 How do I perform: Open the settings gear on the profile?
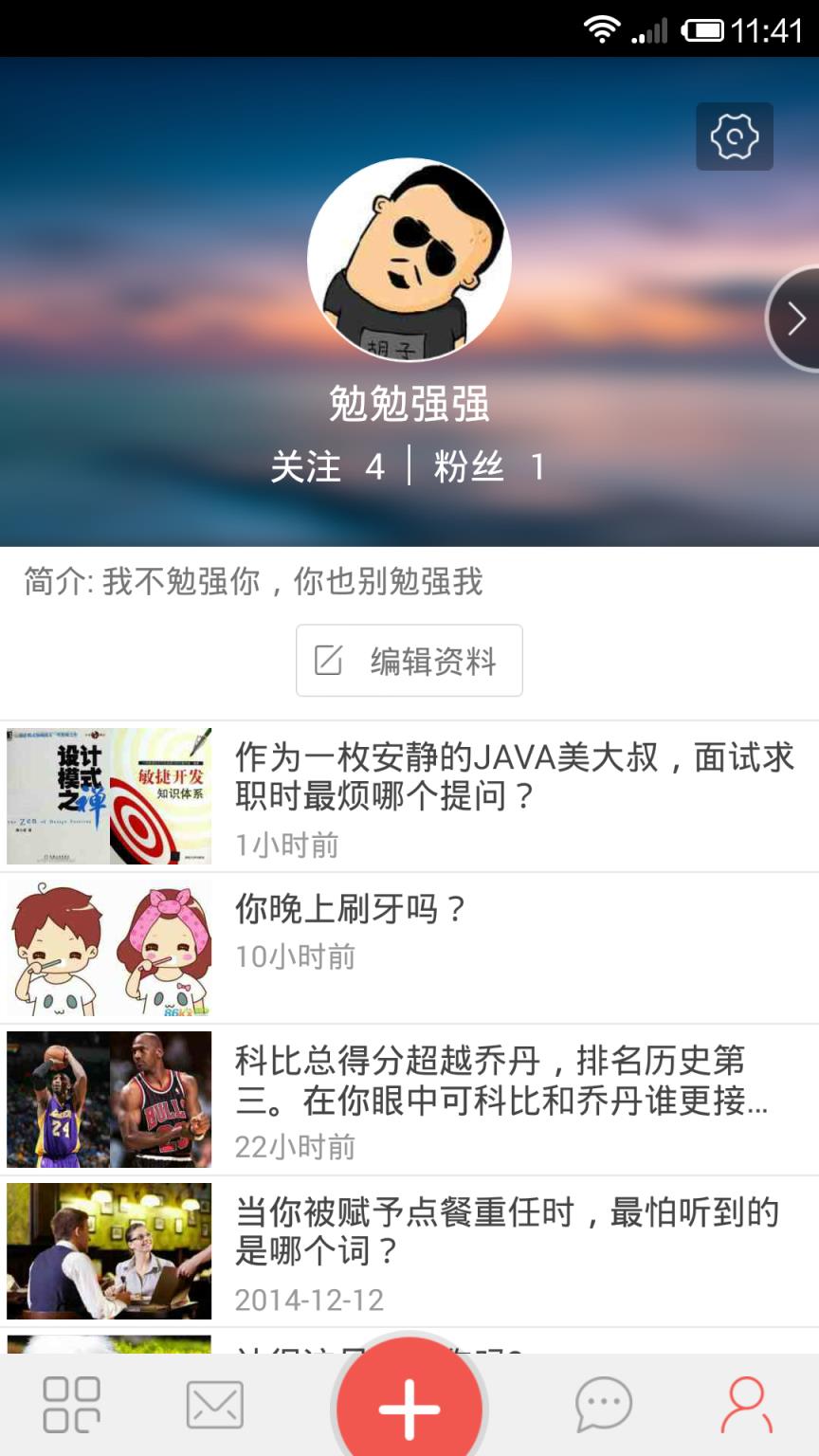pos(735,136)
